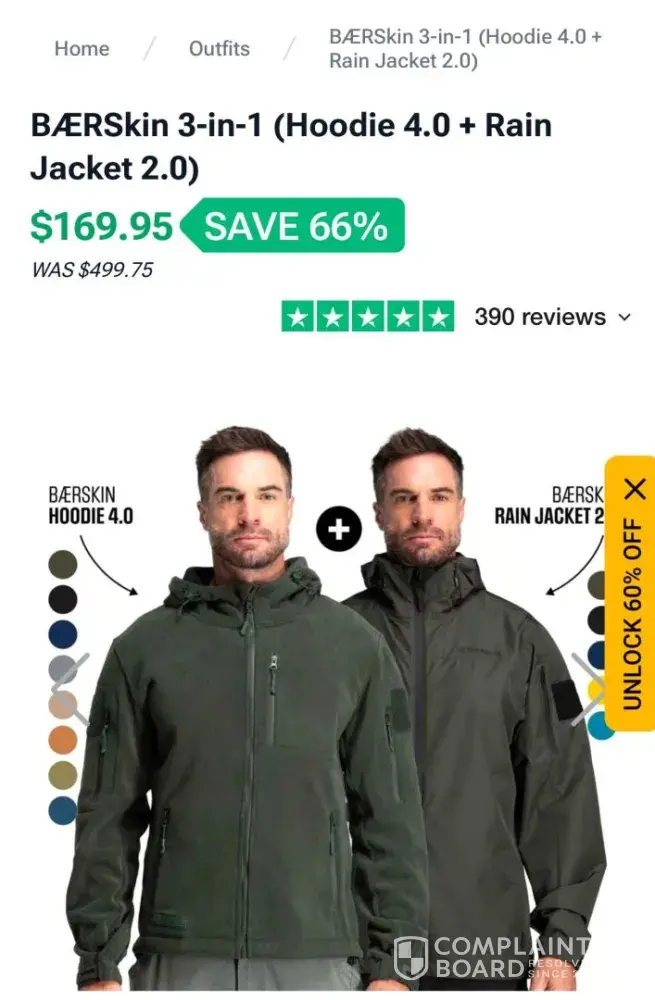The image size is (655, 1000).
Task: Show the next product image
Action: click(x=589, y=689)
